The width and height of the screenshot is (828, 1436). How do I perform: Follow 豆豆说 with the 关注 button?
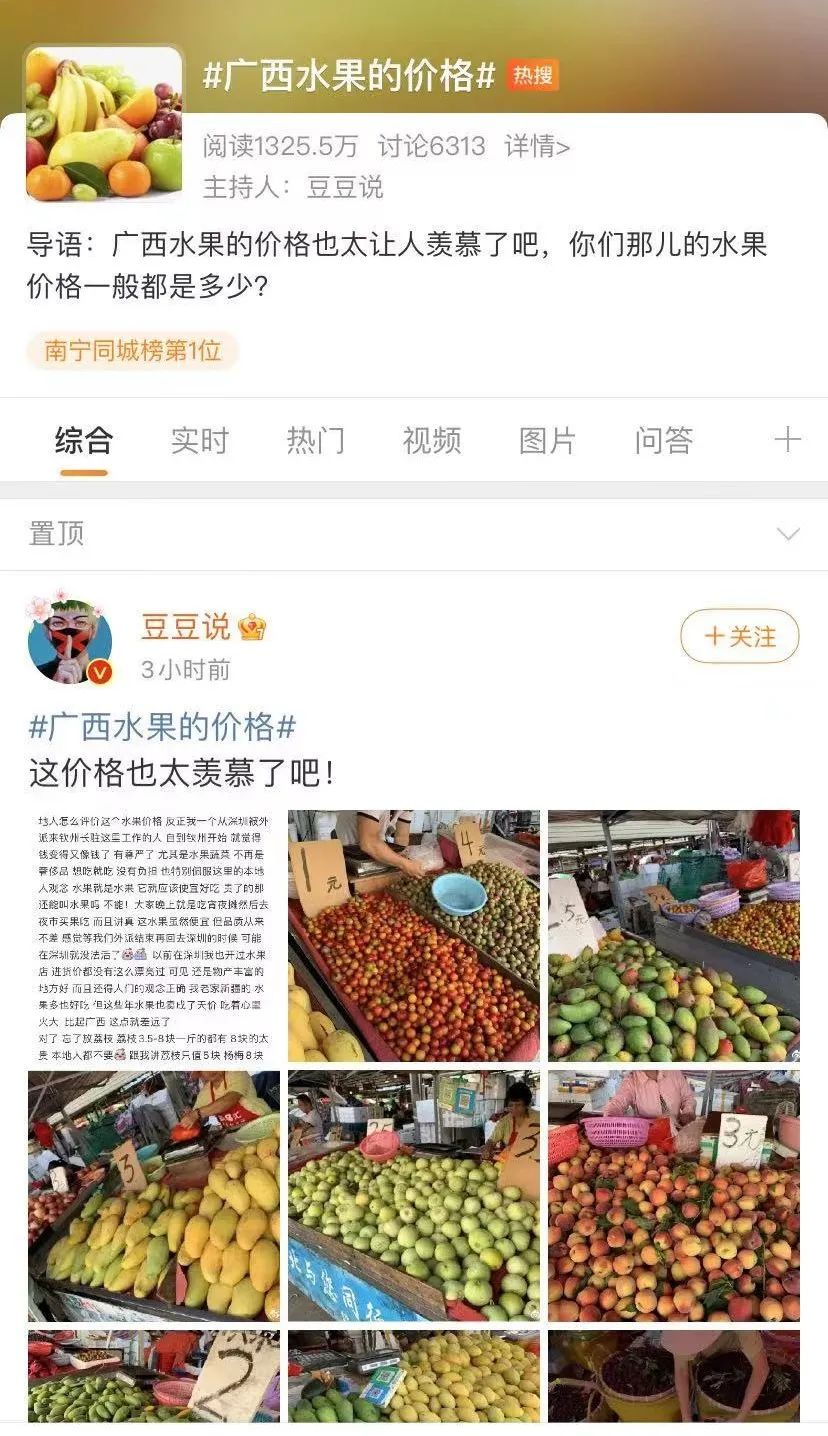coord(740,636)
